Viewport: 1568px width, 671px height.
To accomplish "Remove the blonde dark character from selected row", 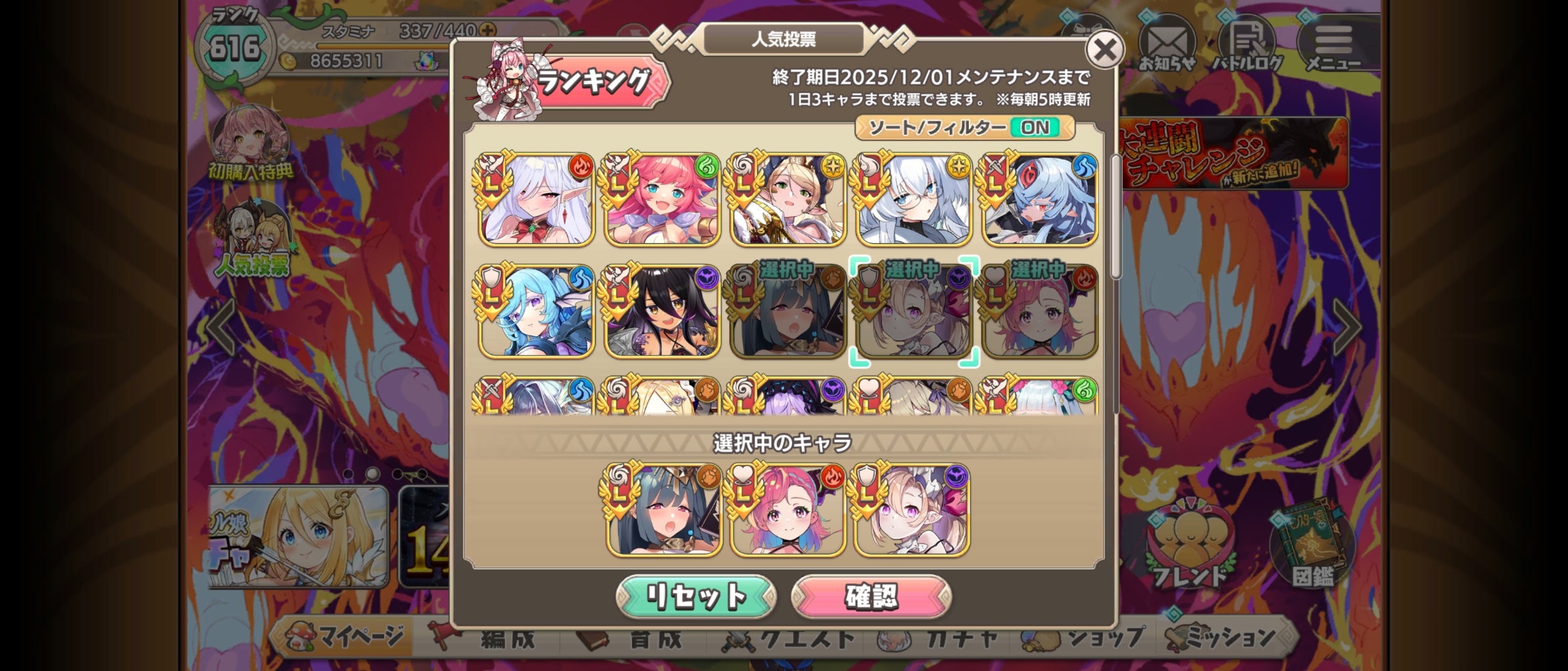I will point(912,510).
